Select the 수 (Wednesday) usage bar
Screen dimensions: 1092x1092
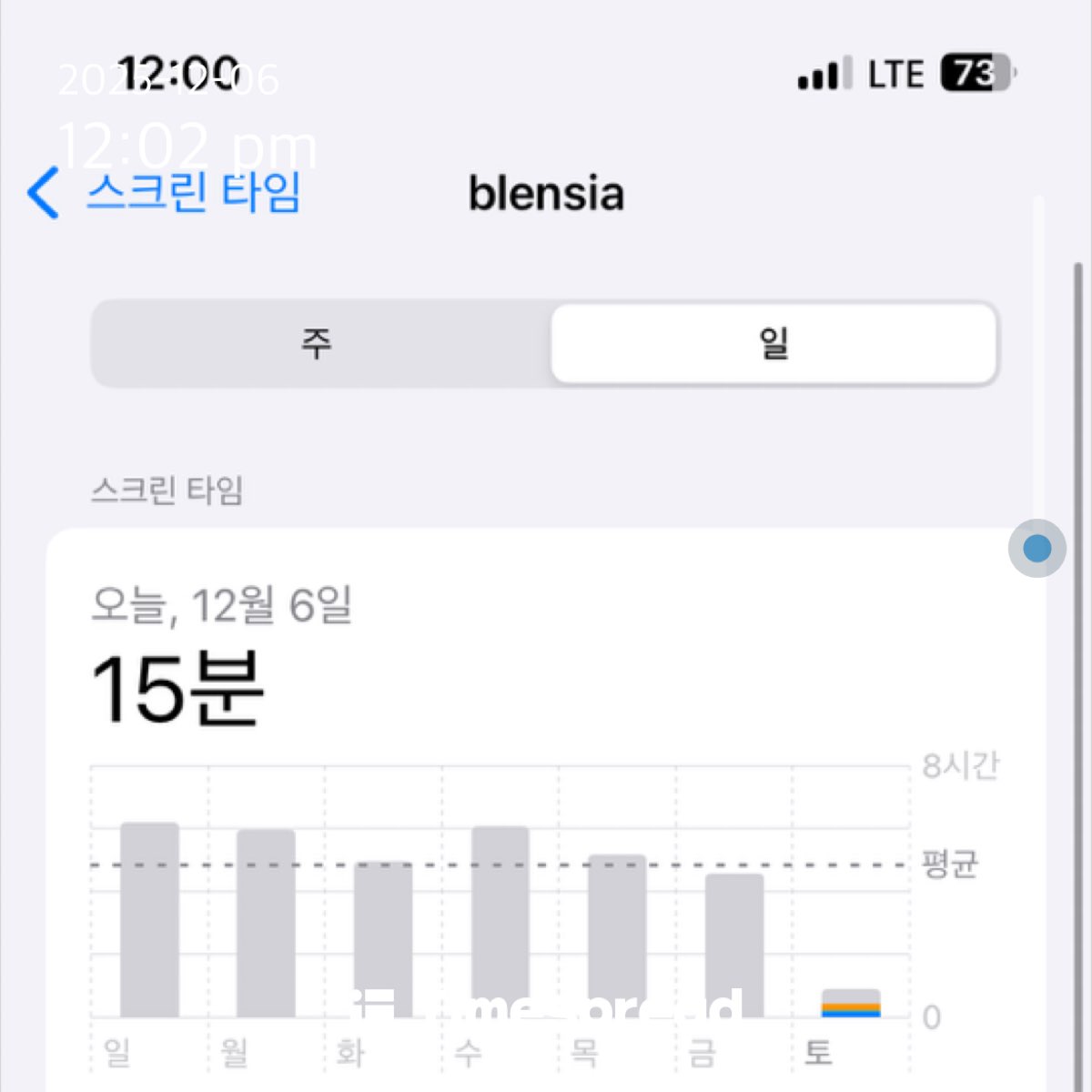500,919
